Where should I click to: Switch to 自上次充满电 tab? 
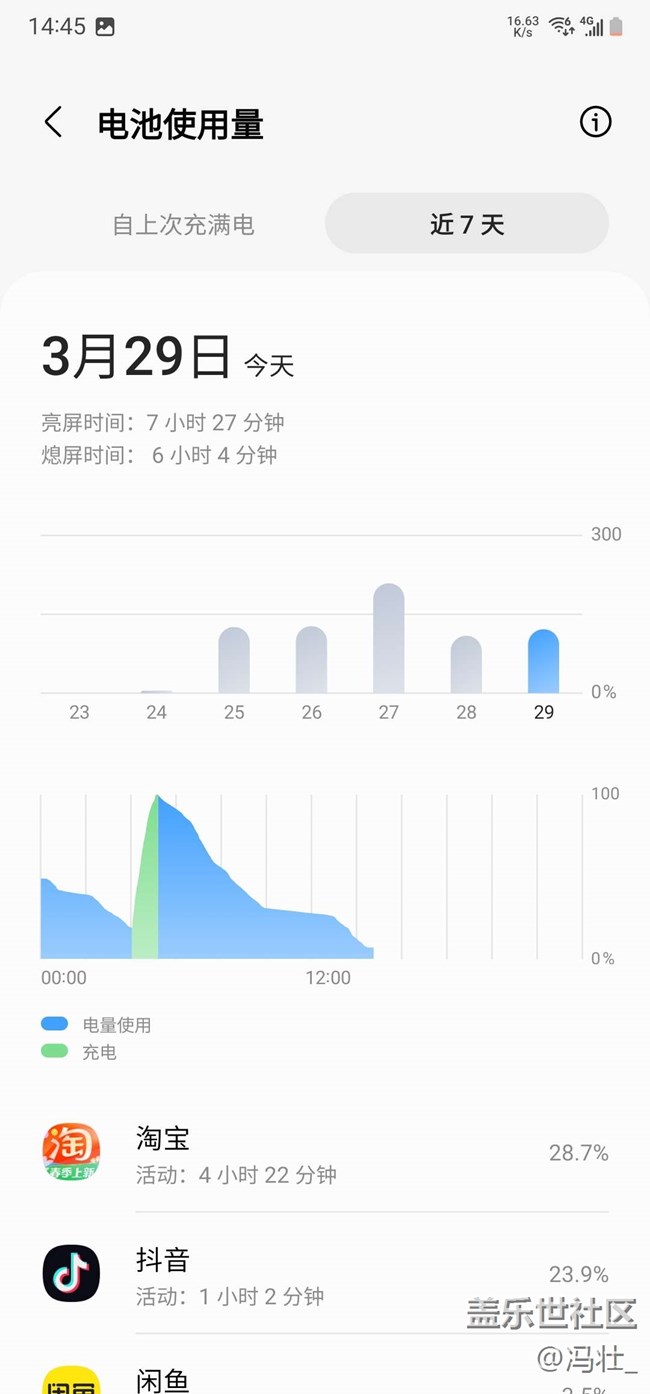183,224
